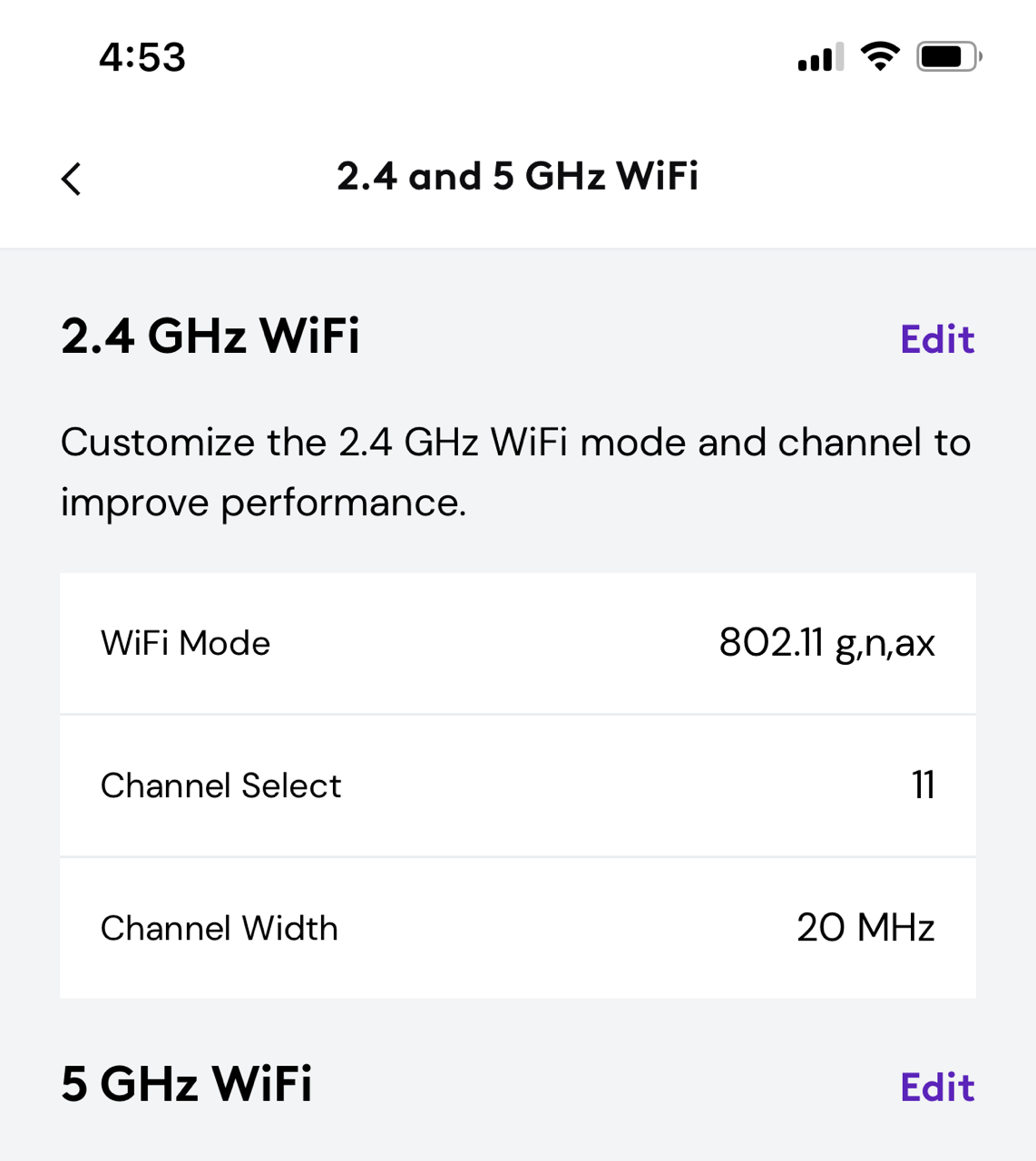Edit the 5 GHz WiFi settings
This screenshot has height=1161, width=1036.
pyautogui.click(x=936, y=1087)
